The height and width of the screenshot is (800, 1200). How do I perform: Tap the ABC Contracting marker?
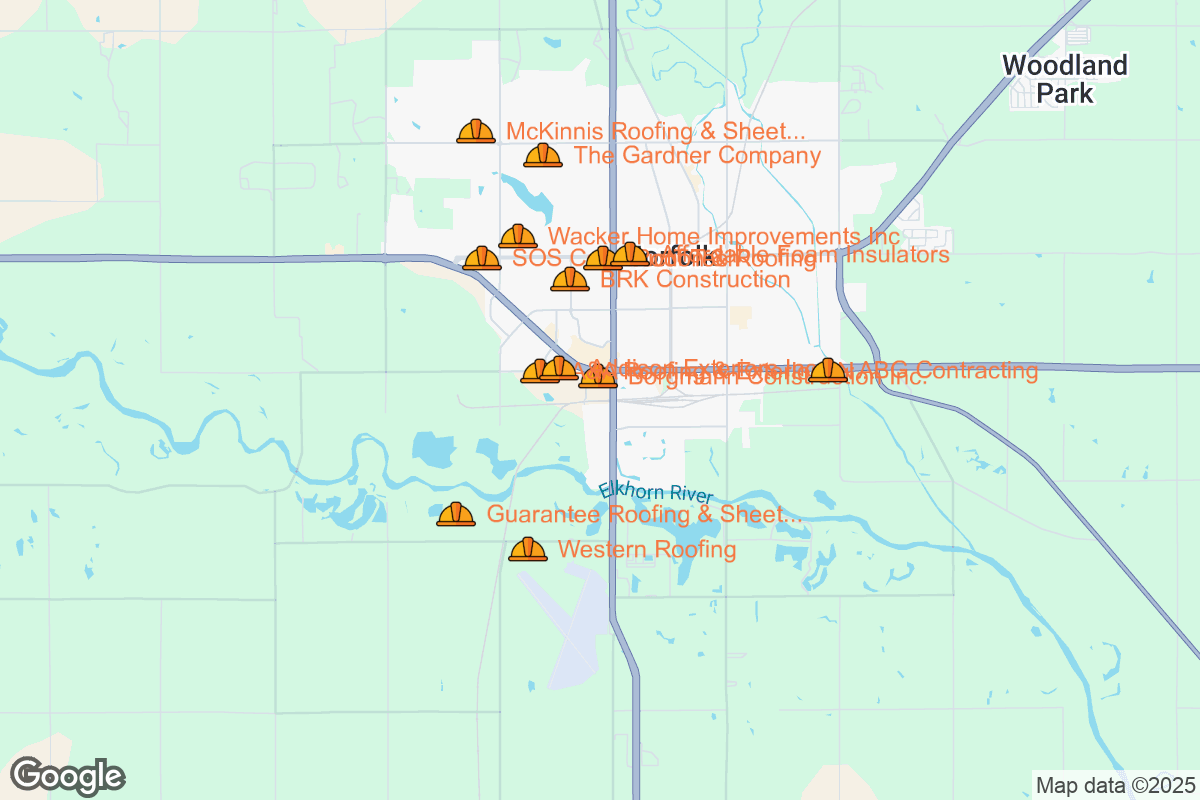click(828, 370)
